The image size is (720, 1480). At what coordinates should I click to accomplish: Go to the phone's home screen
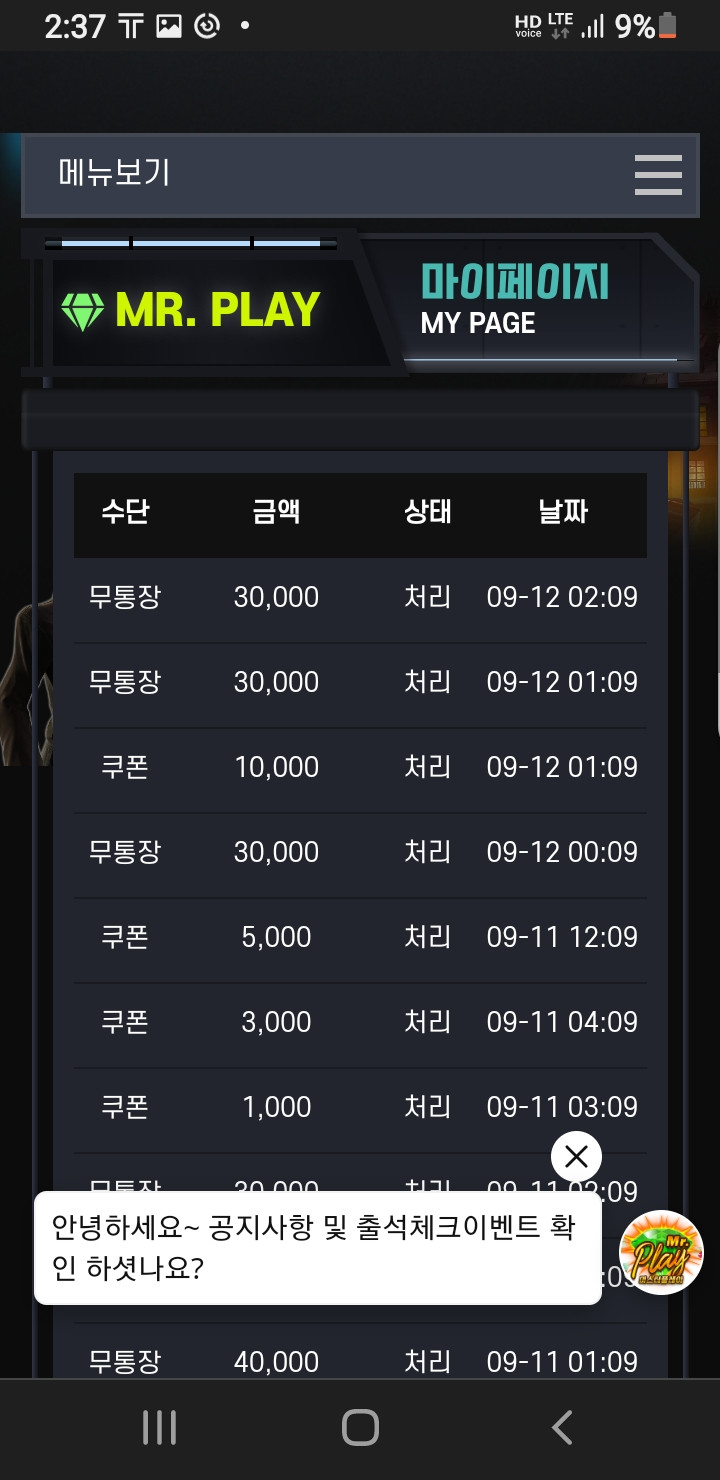click(360, 1428)
